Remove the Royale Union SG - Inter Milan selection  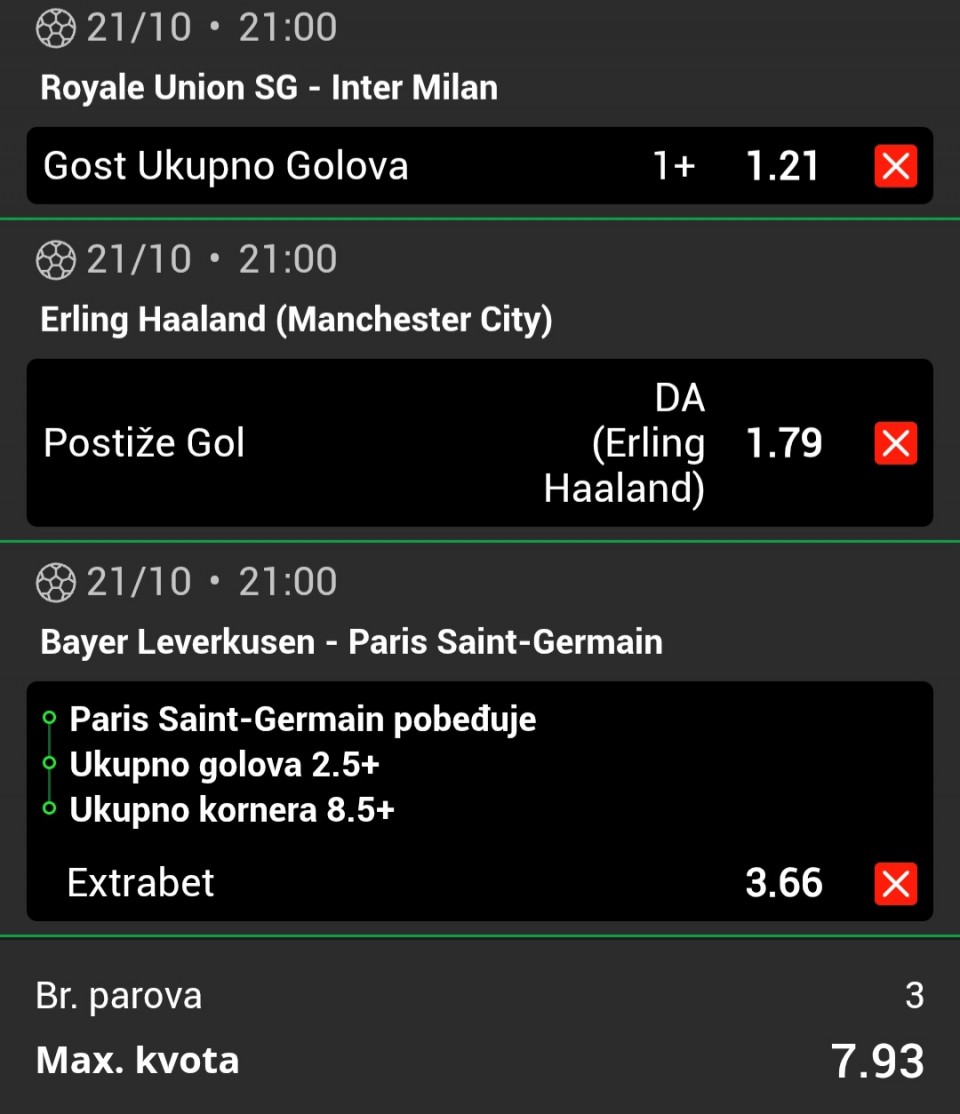point(895,166)
